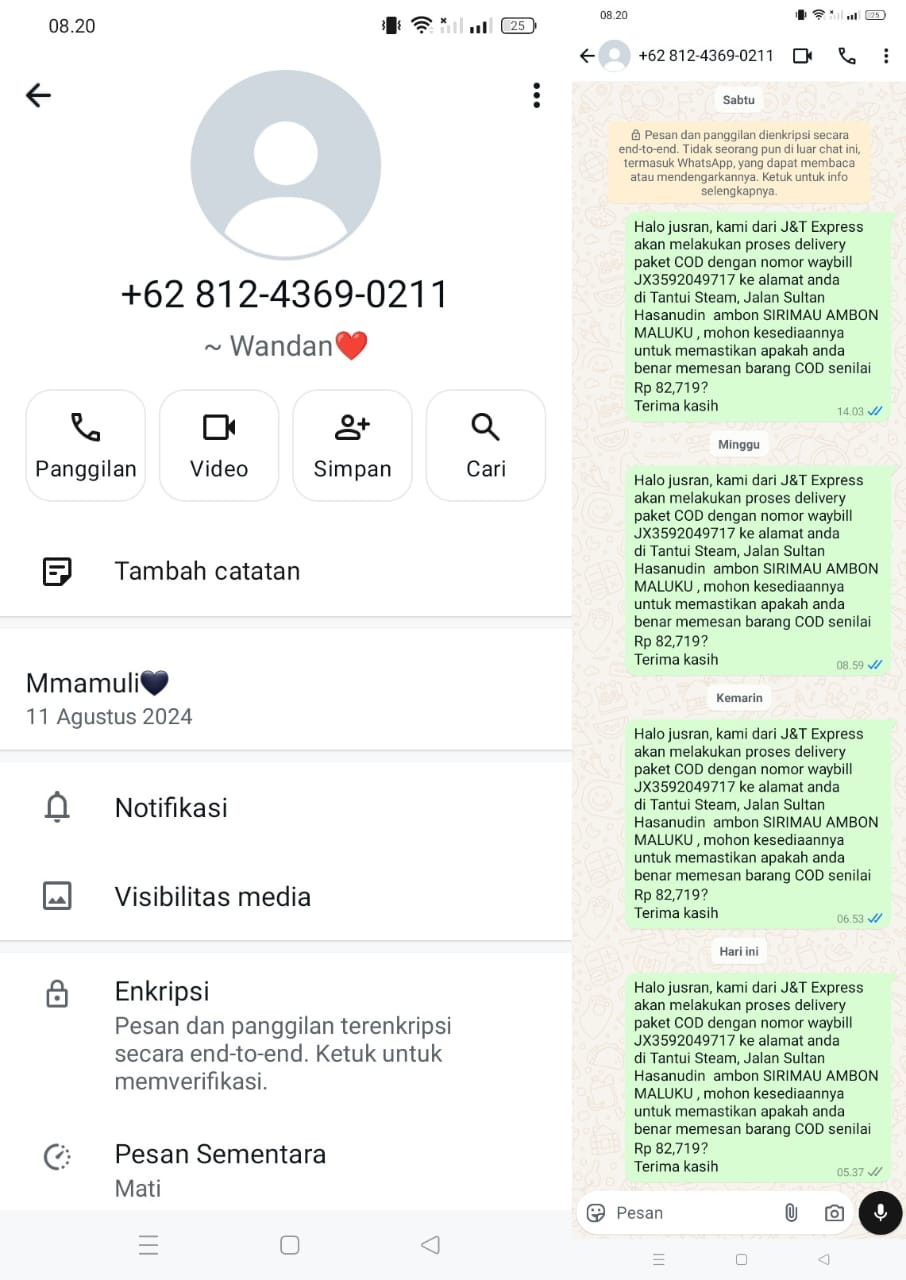Tap the Panggilan call button
906x1280 pixels.
tap(86, 445)
